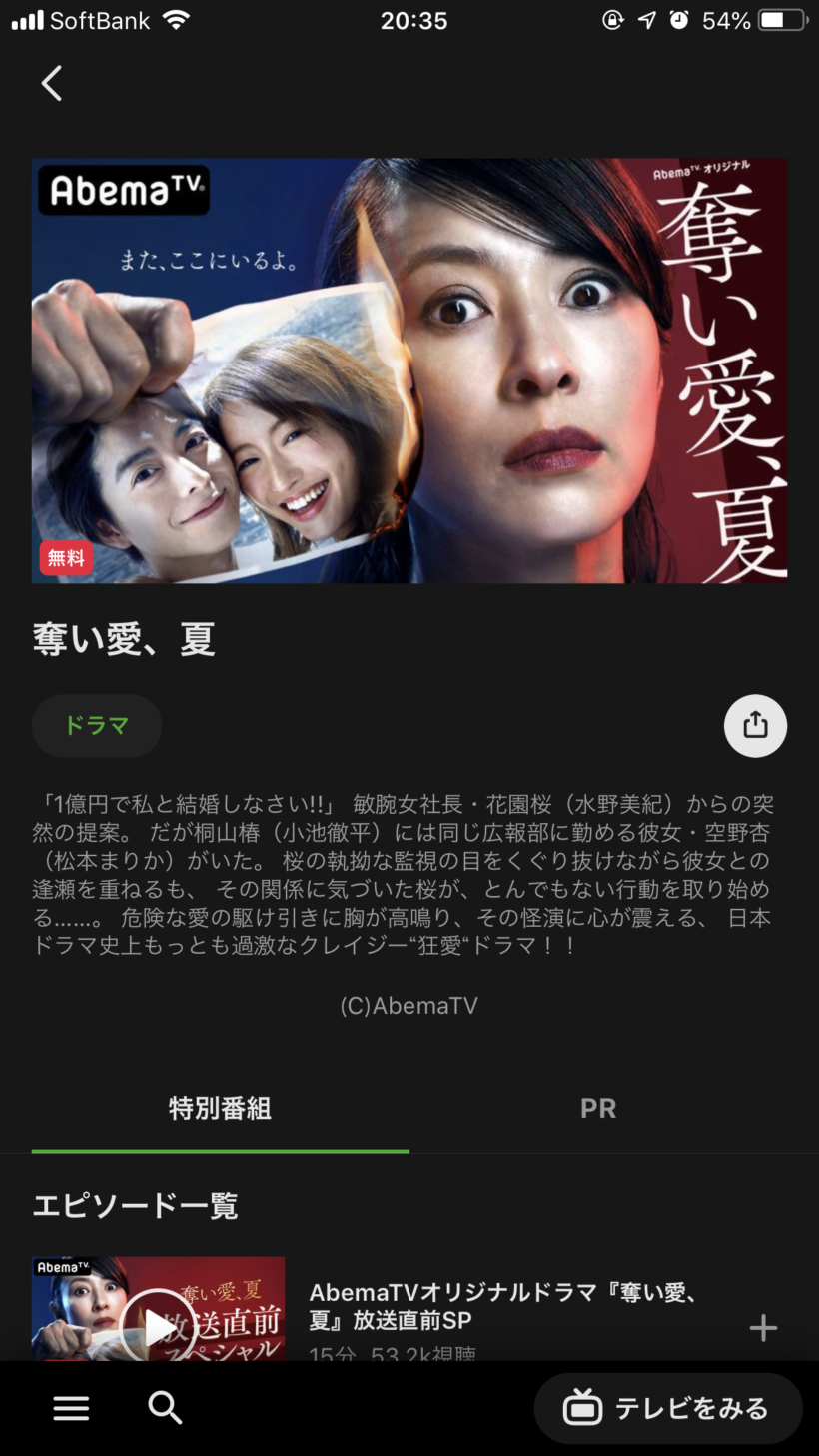Tap the ドラマ genre chip
Screen dimensions: 819x1456
point(97,726)
